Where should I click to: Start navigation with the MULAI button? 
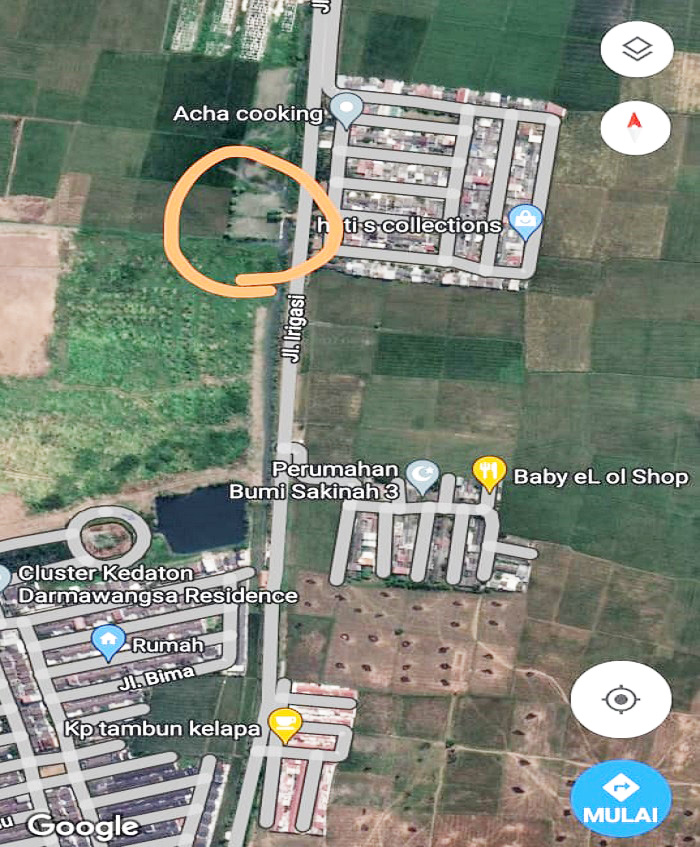pos(621,798)
